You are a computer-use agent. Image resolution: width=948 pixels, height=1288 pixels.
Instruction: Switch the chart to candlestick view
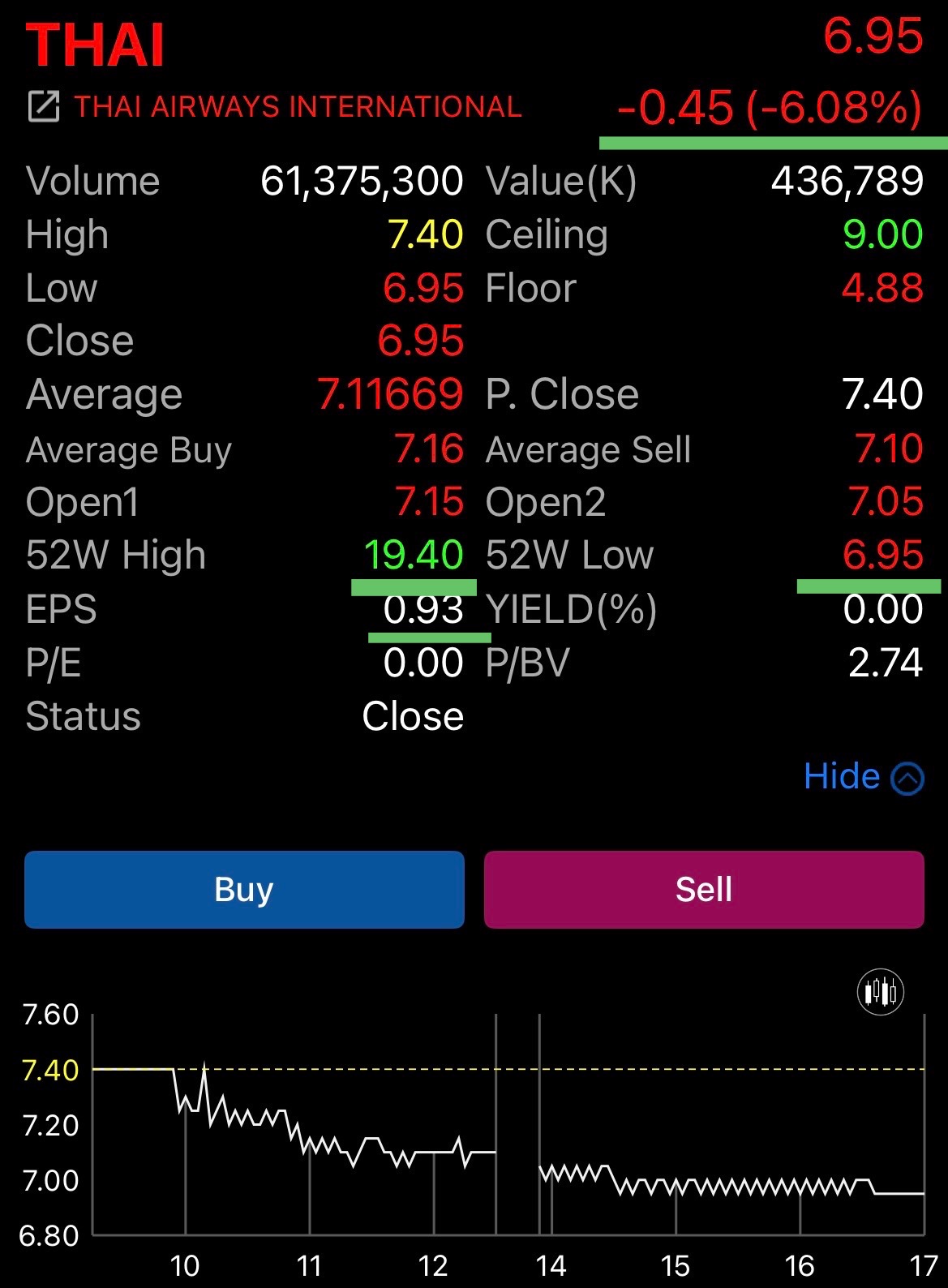[880, 991]
